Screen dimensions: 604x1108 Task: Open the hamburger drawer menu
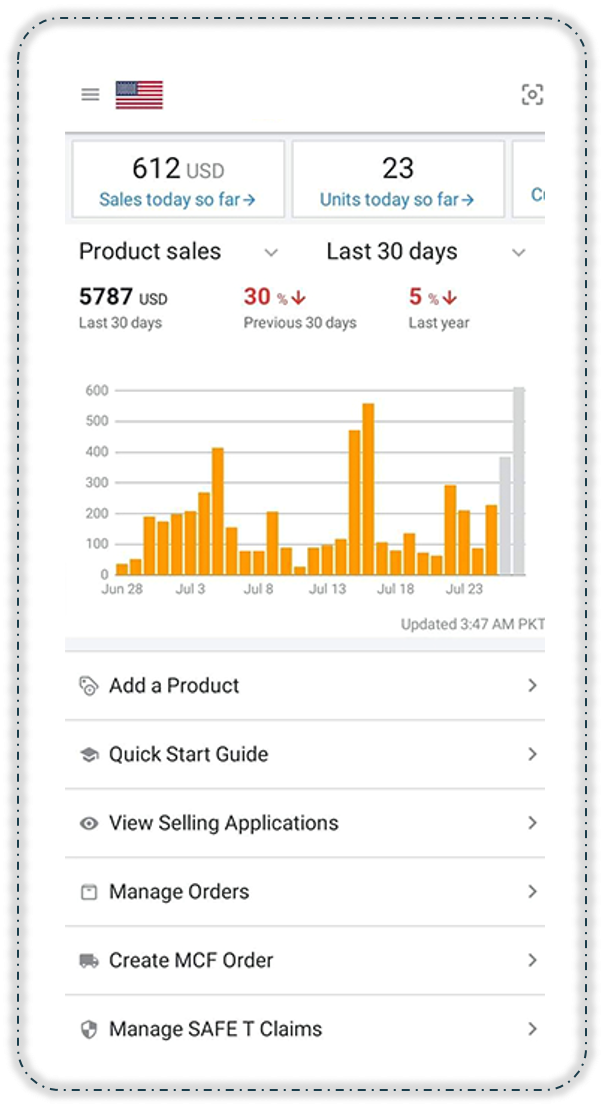point(90,95)
